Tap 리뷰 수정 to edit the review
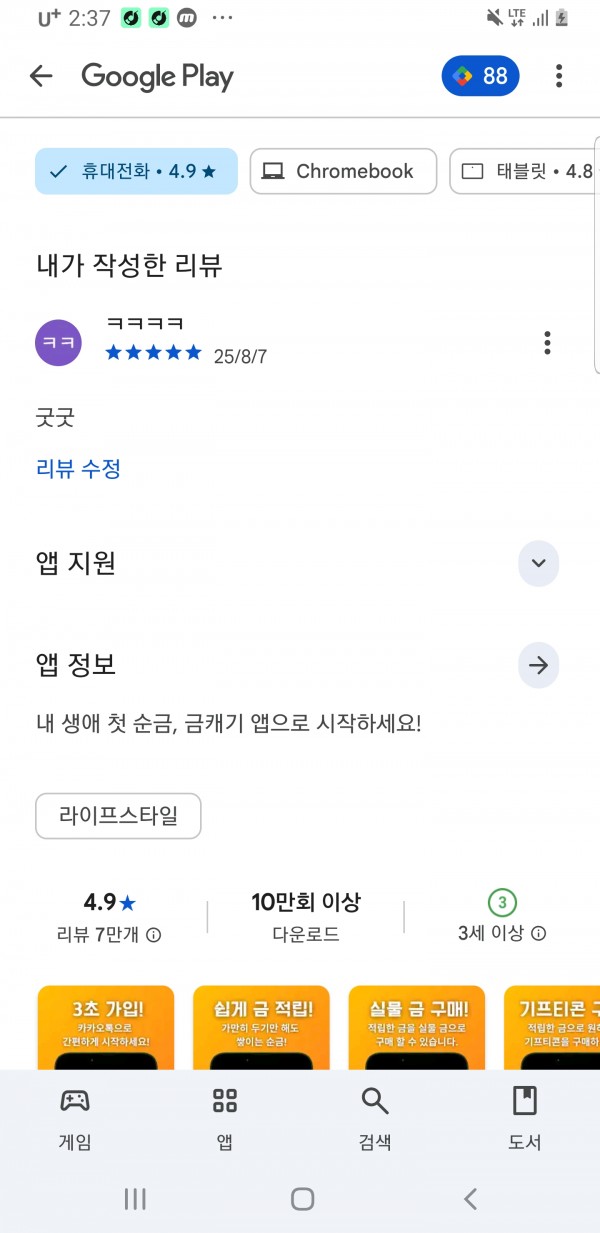The height and width of the screenshot is (1233, 600). (x=78, y=469)
